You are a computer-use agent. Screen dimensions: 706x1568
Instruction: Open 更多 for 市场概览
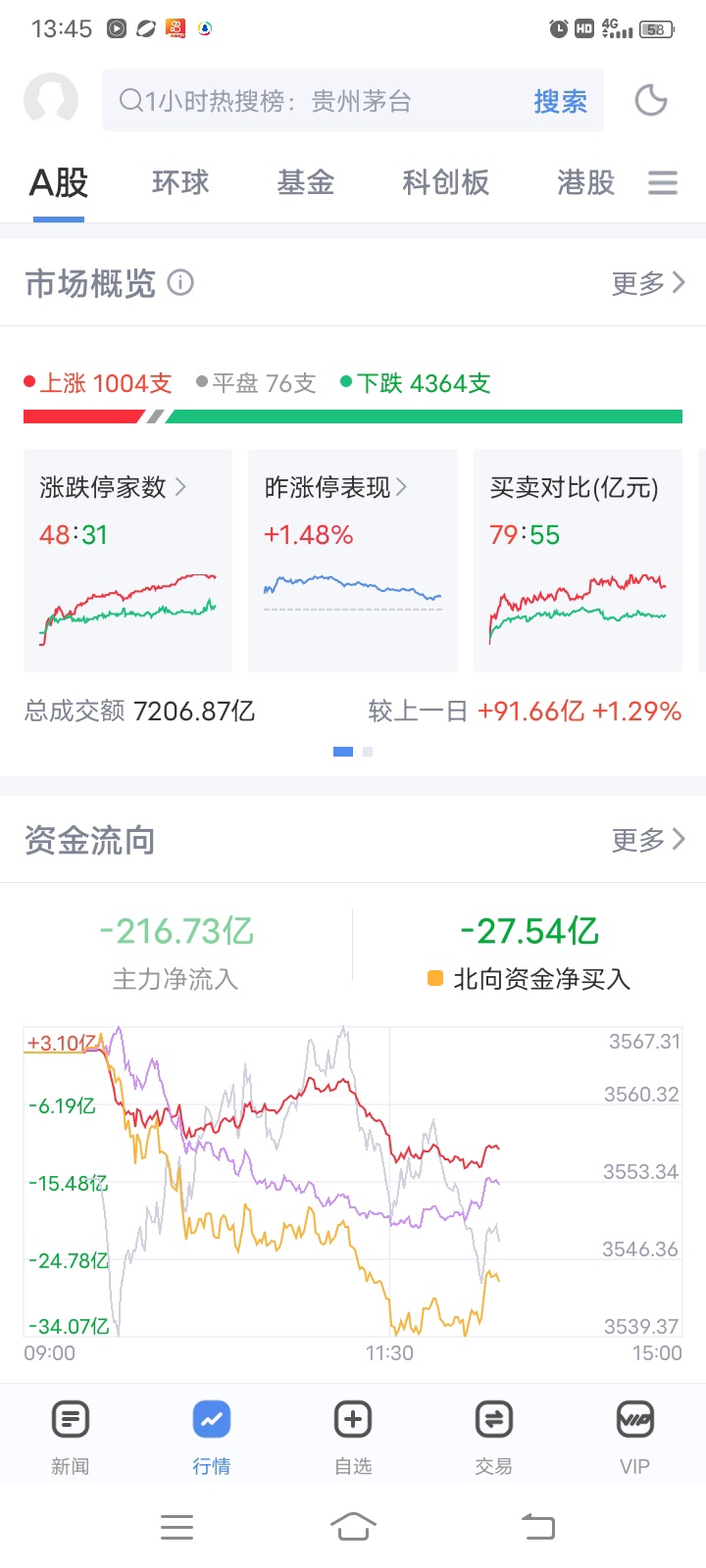648,283
